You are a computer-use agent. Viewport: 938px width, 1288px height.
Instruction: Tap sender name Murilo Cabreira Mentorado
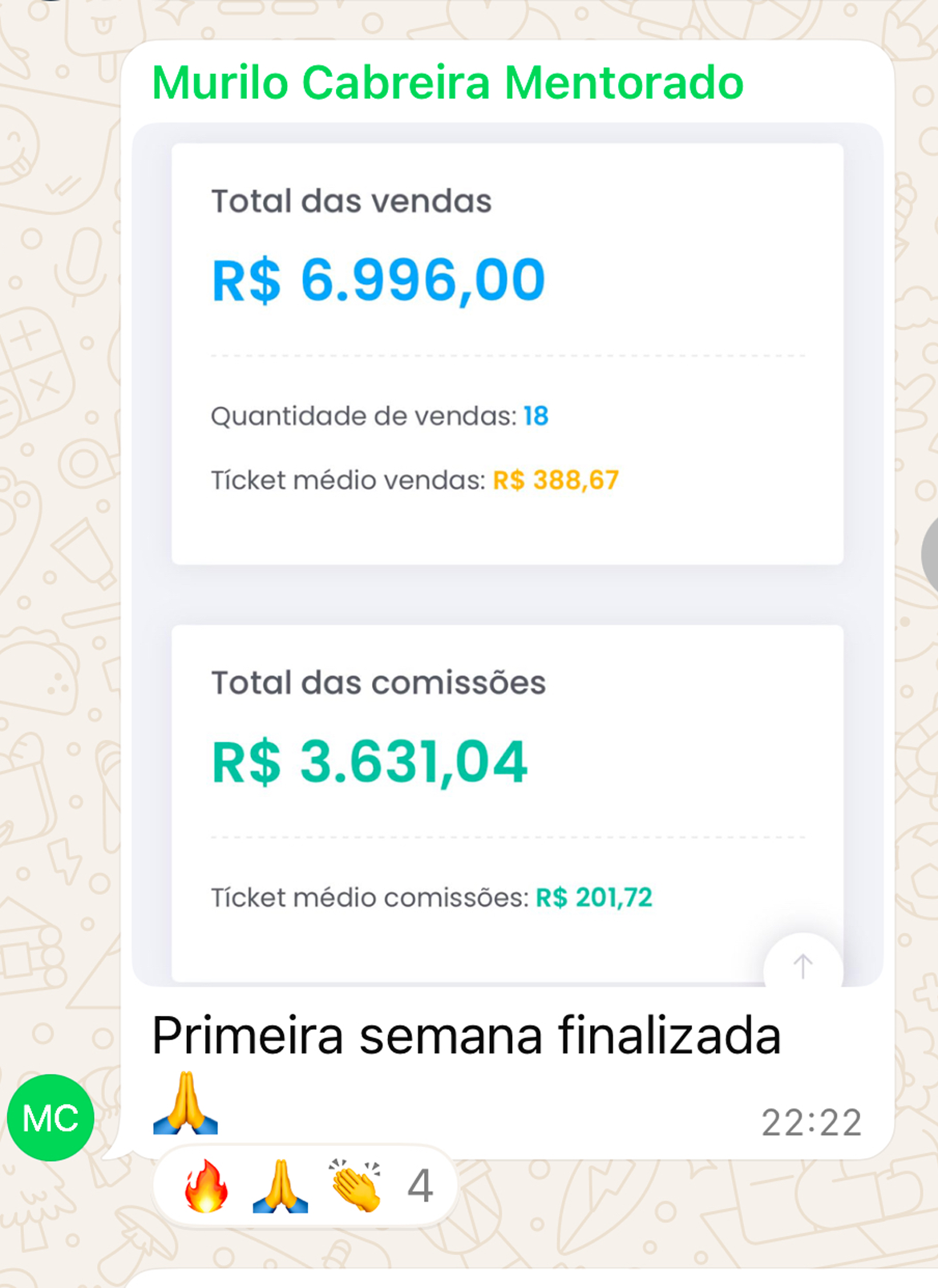coord(447,83)
